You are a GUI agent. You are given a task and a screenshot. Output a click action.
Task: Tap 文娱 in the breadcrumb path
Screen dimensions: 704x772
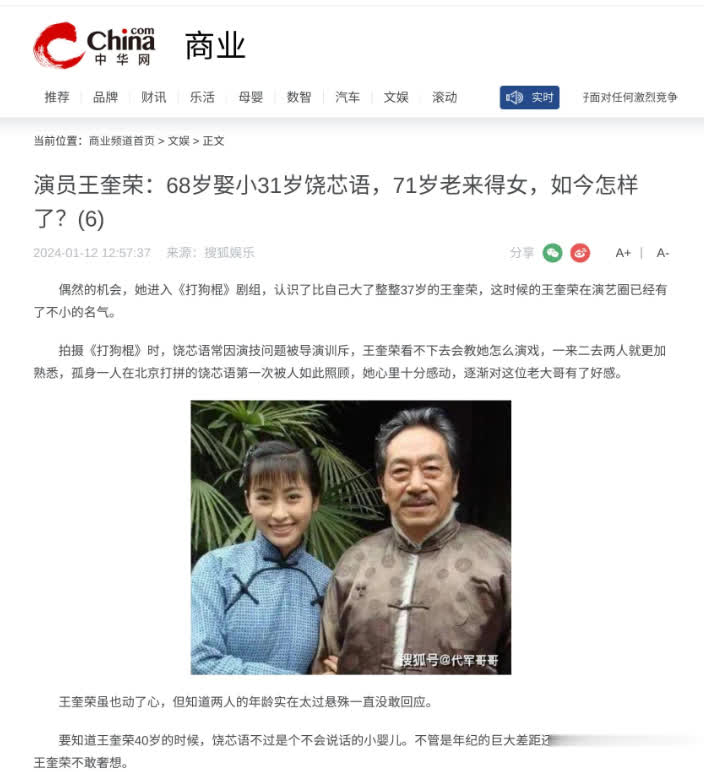point(178,141)
